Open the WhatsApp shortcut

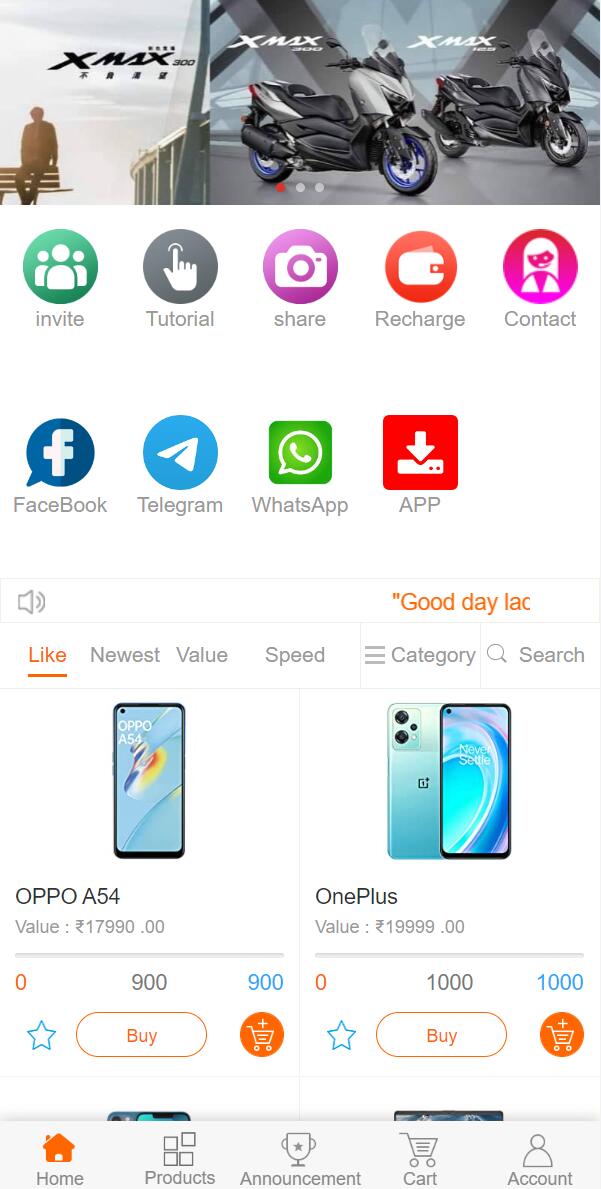pos(300,453)
